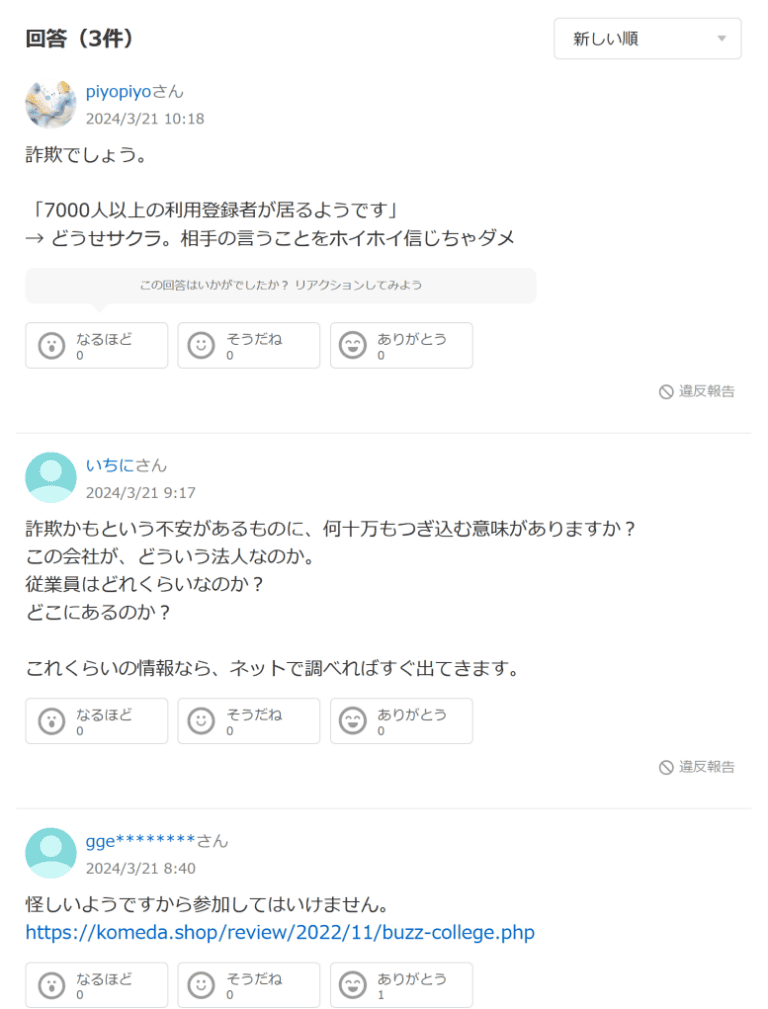Open the komeda.shop buzz-college review link

(x=280, y=933)
